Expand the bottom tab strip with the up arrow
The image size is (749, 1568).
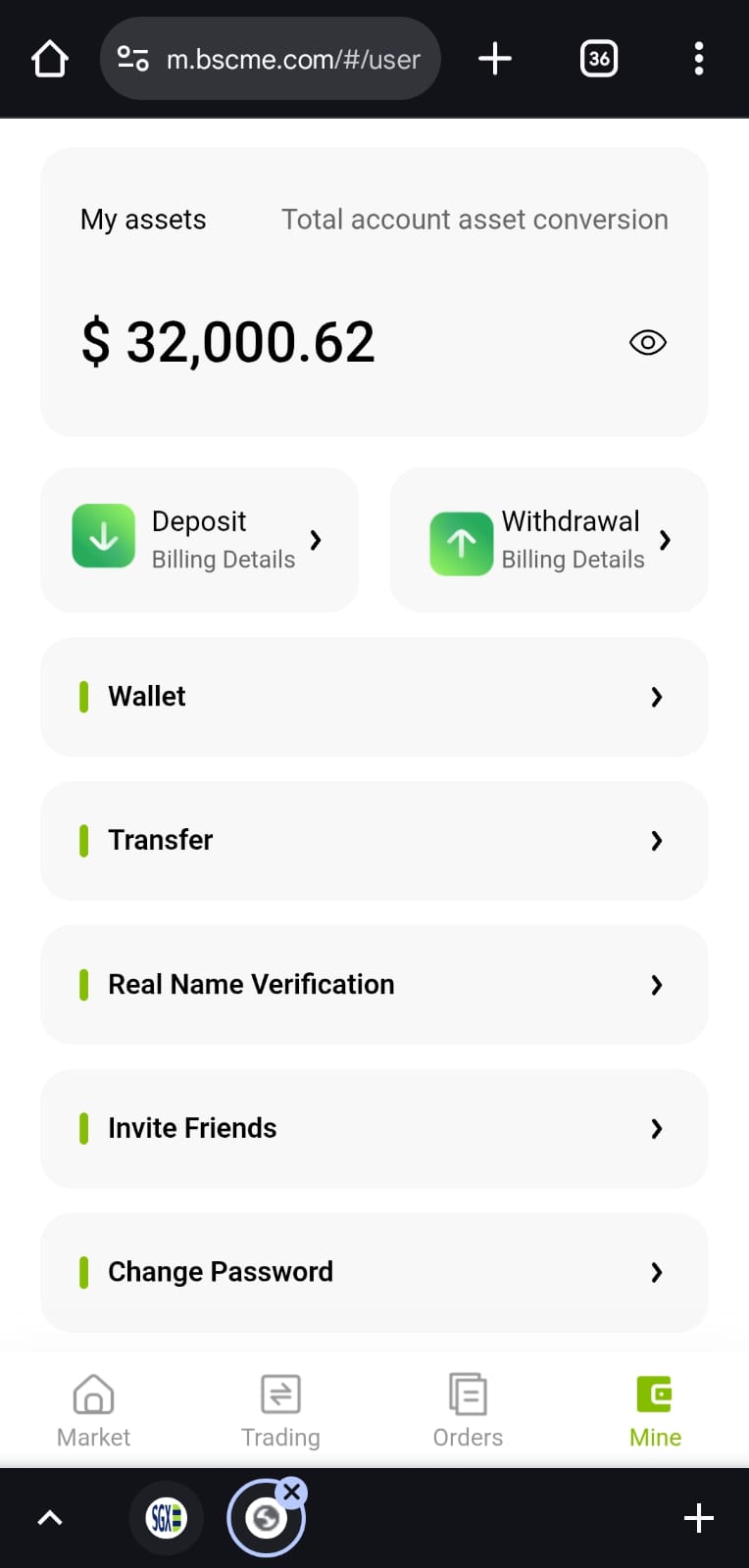50,1518
